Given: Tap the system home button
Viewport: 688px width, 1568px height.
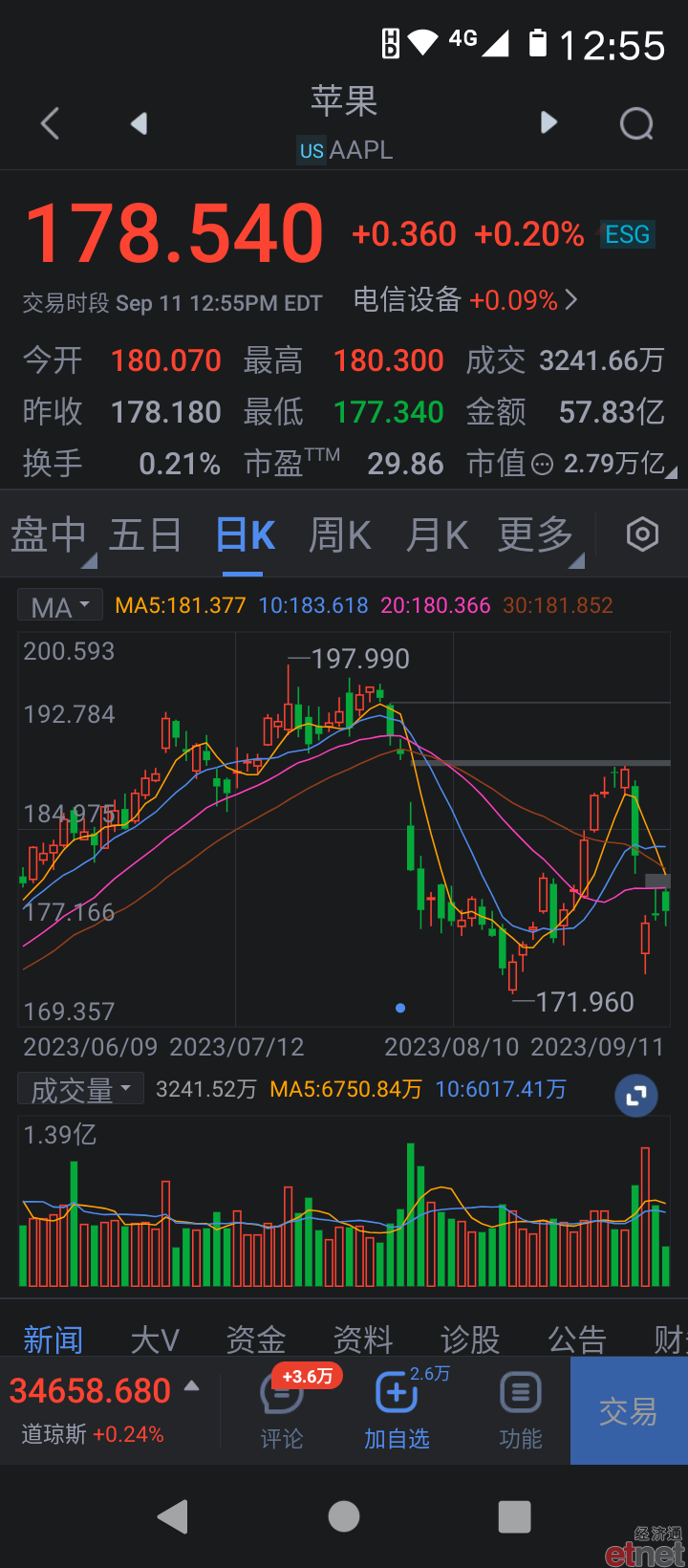Looking at the screenshot, I should click(344, 1516).
